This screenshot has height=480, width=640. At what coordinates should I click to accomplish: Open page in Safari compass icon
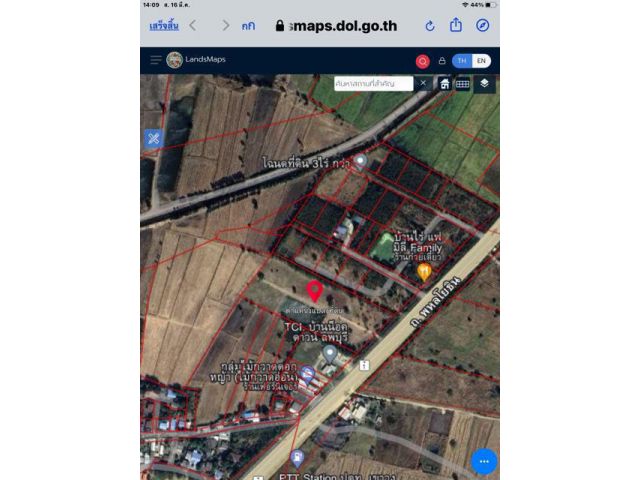pos(483,25)
